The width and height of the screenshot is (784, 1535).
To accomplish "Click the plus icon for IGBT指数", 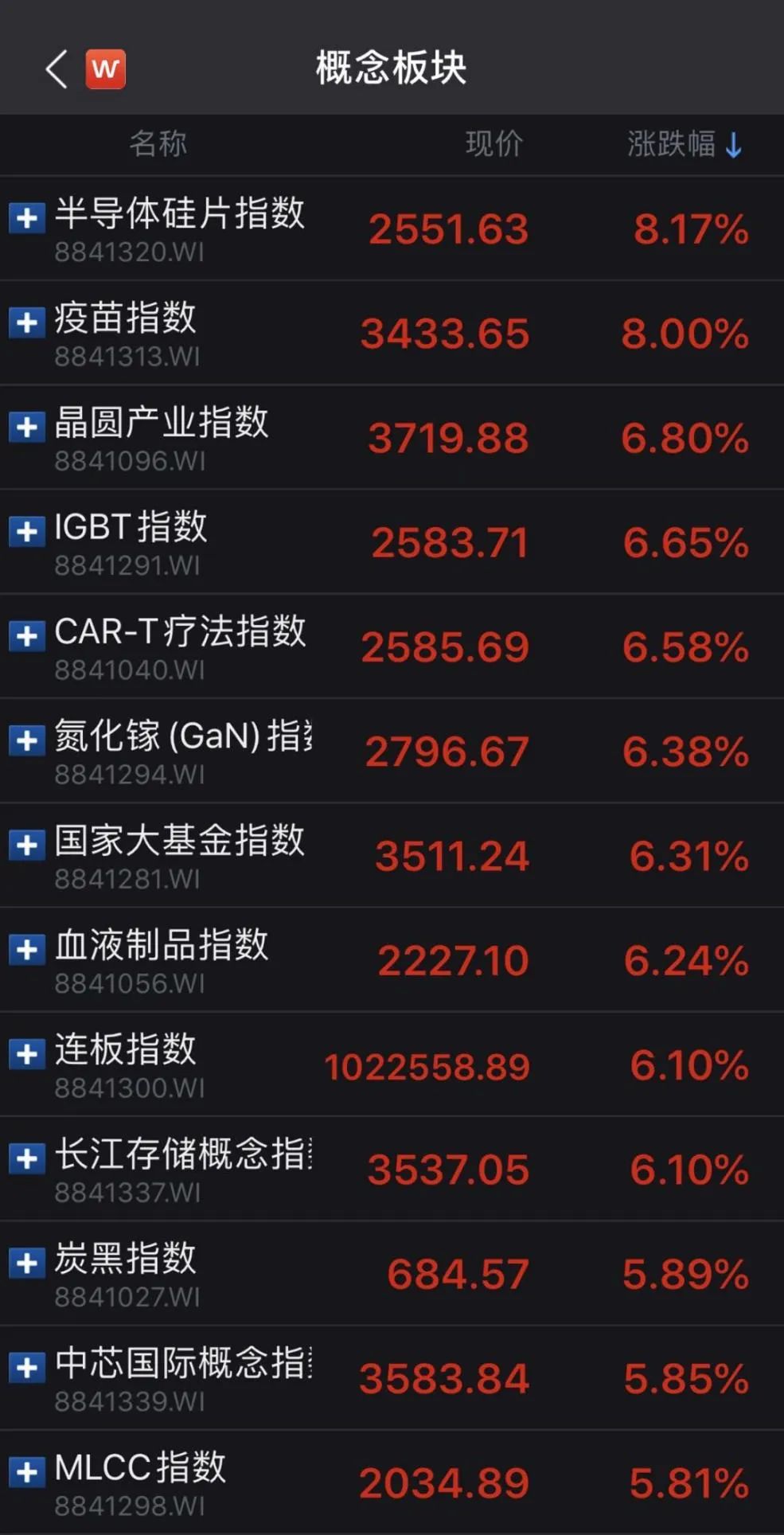I will (28, 533).
